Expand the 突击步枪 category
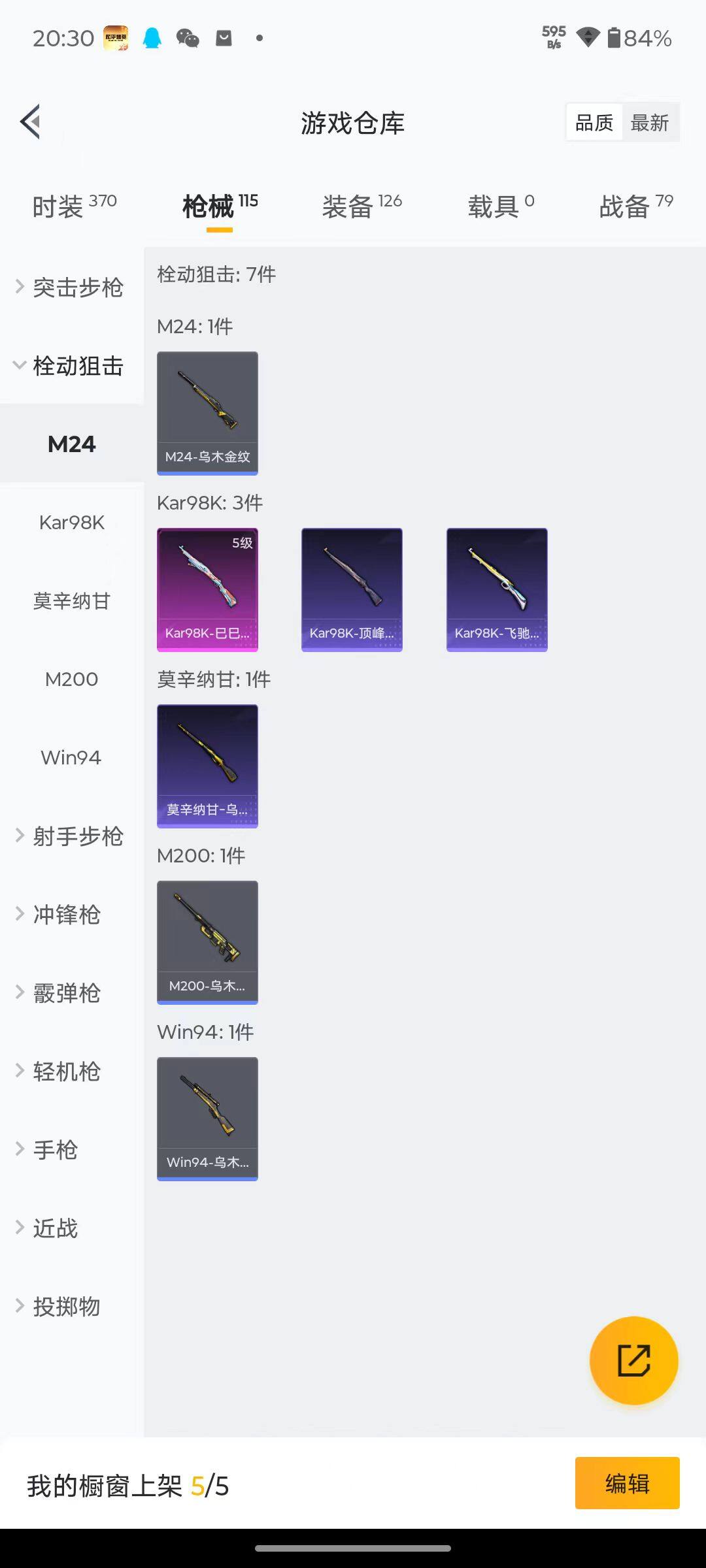 pos(77,287)
